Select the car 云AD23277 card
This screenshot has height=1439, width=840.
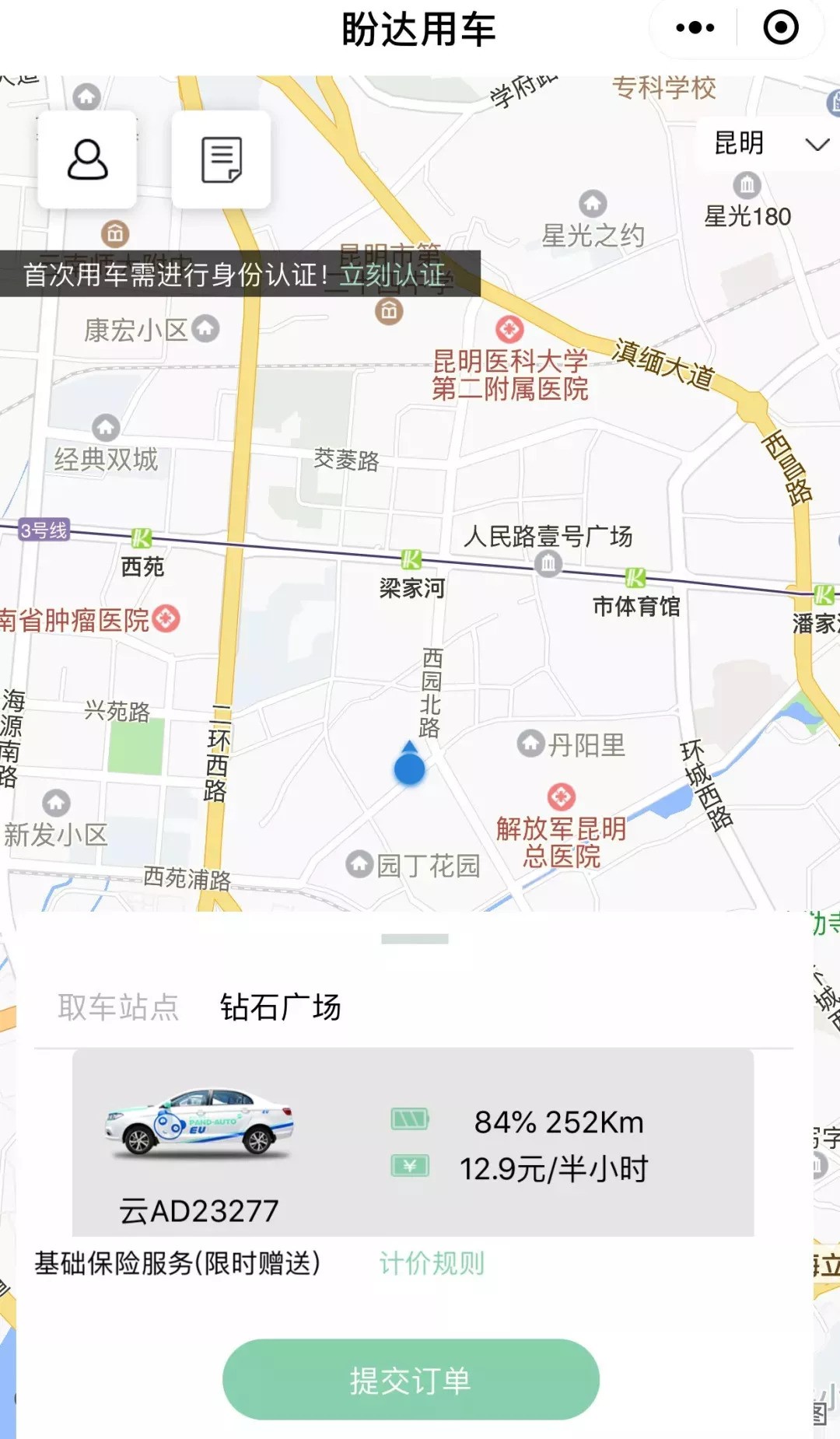[x=412, y=1142]
